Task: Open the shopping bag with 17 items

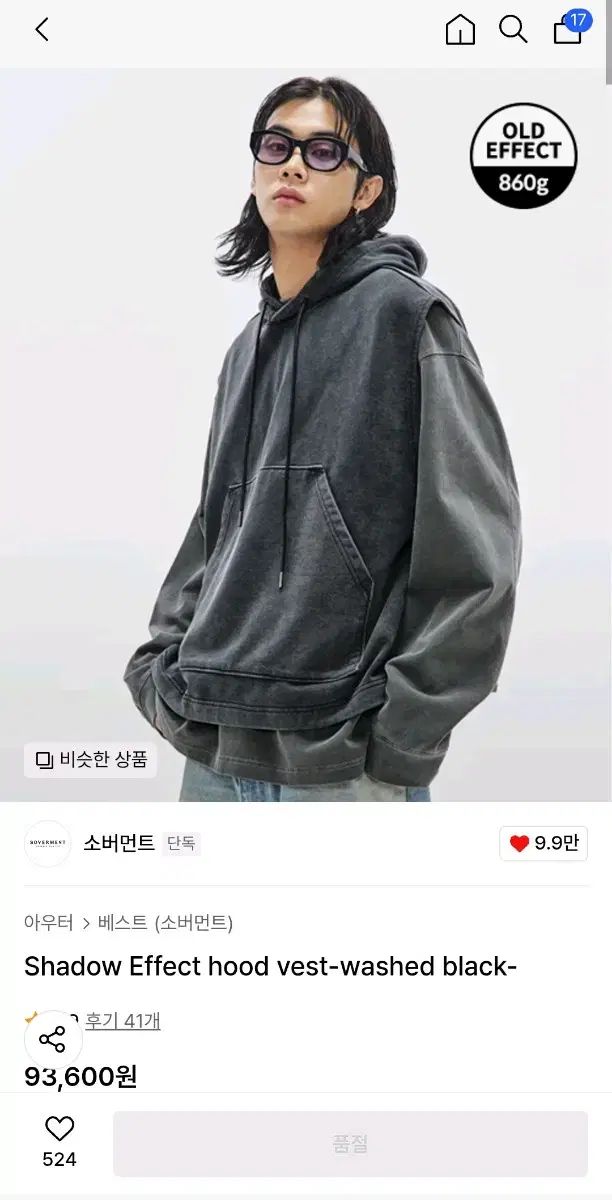Action: [x=568, y=30]
